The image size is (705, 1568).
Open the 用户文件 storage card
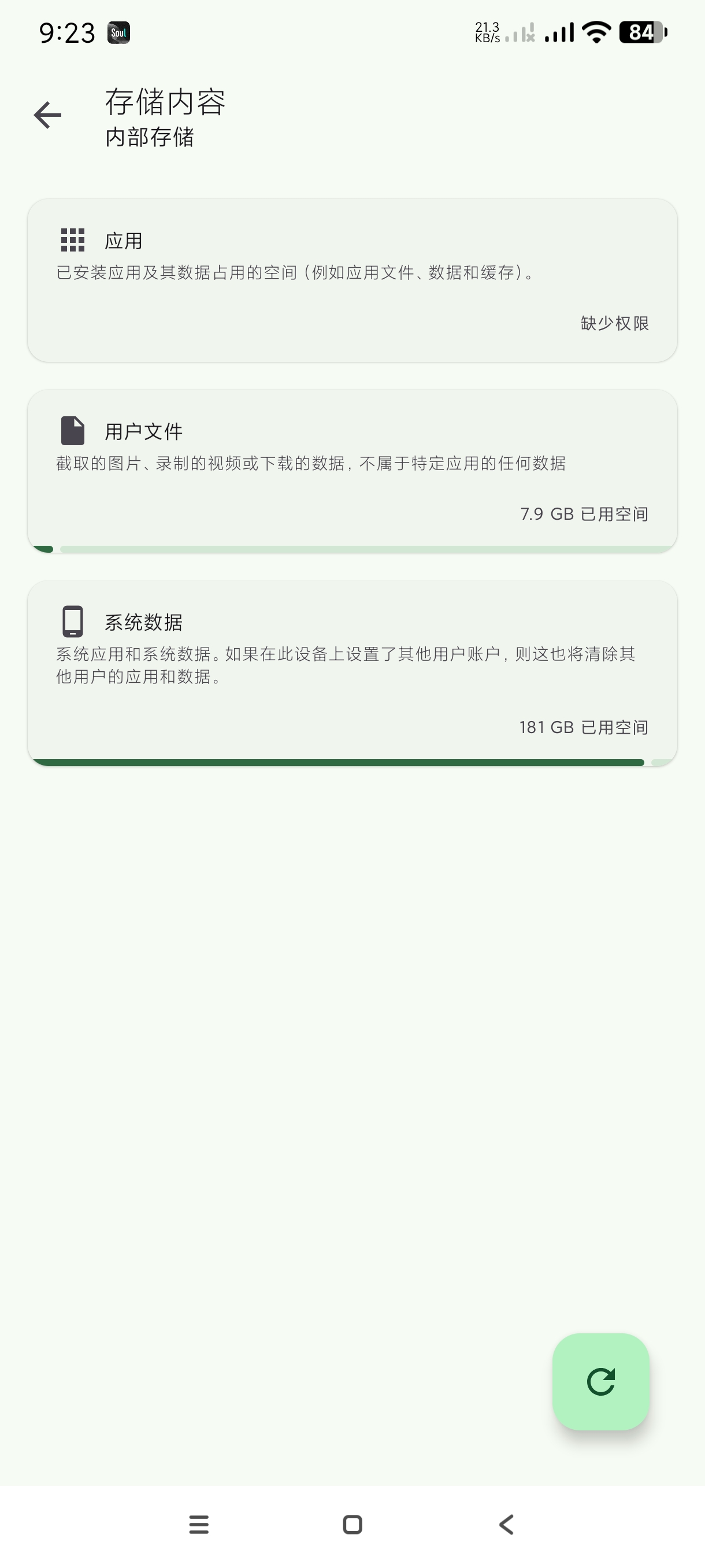pos(352,471)
